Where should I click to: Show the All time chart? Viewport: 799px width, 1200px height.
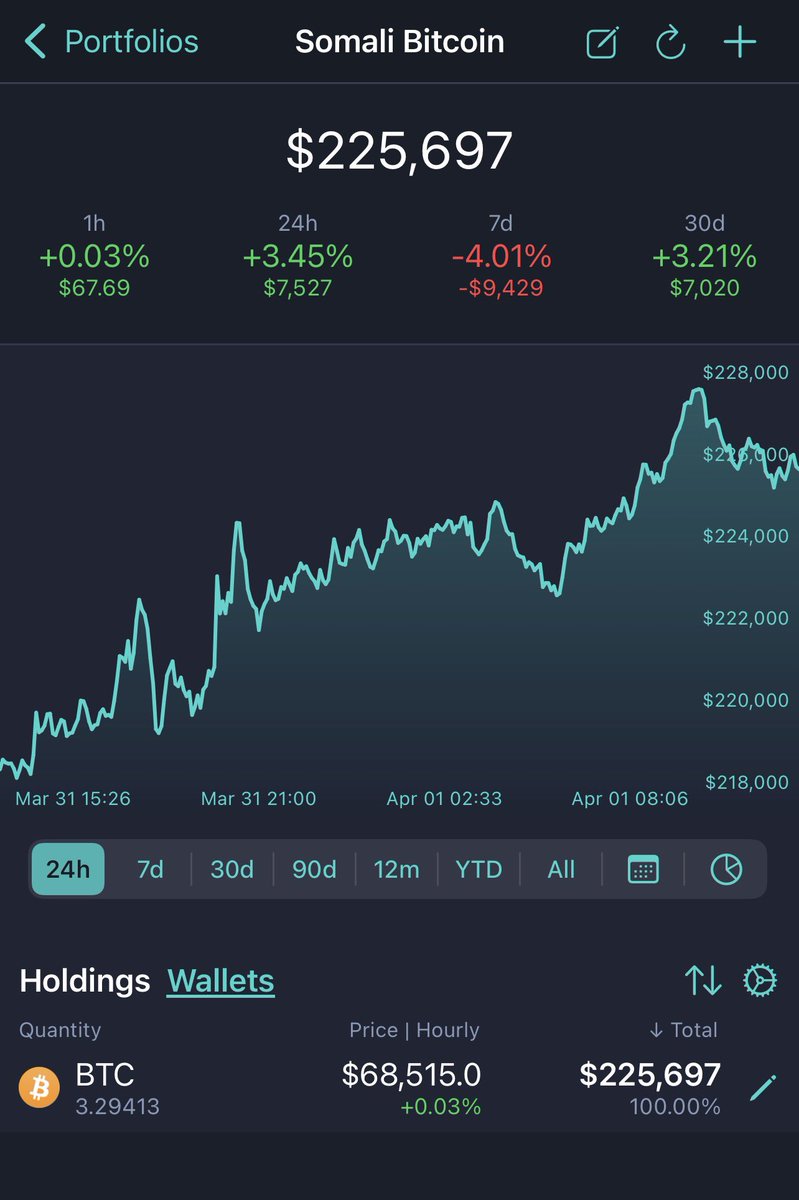click(x=561, y=869)
